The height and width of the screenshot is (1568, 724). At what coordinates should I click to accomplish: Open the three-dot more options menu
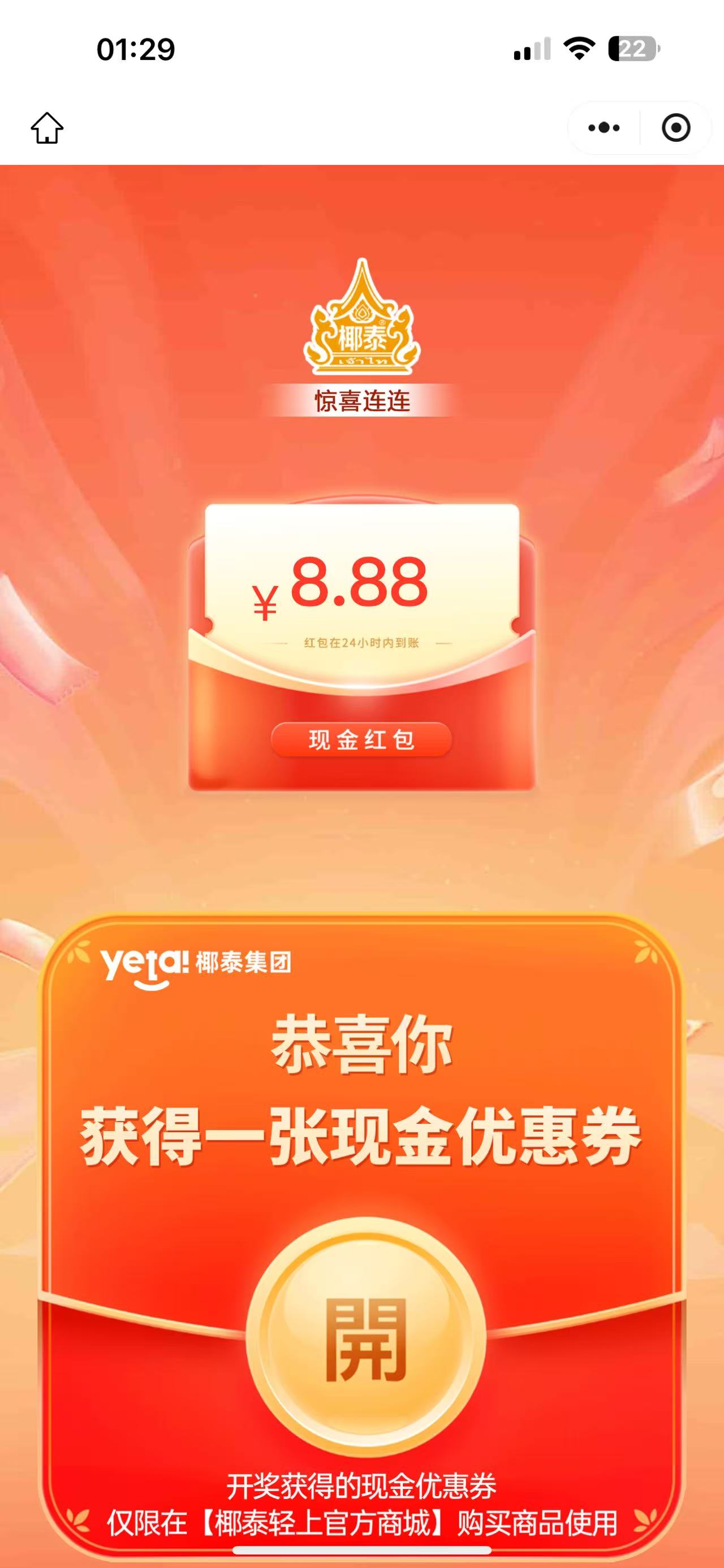(x=604, y=128)
